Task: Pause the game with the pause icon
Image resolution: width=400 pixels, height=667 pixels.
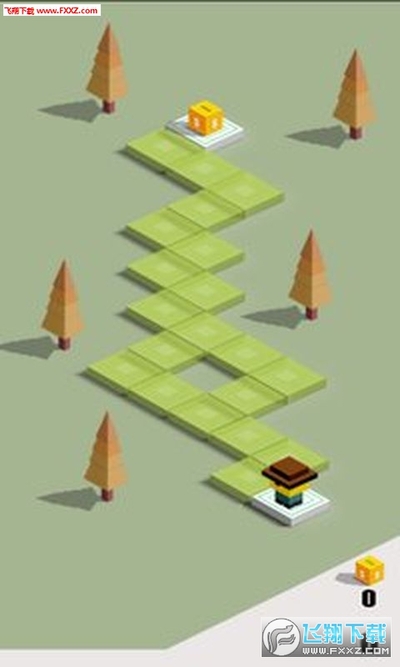Action: pyautogui.click(x=369, y=641)
